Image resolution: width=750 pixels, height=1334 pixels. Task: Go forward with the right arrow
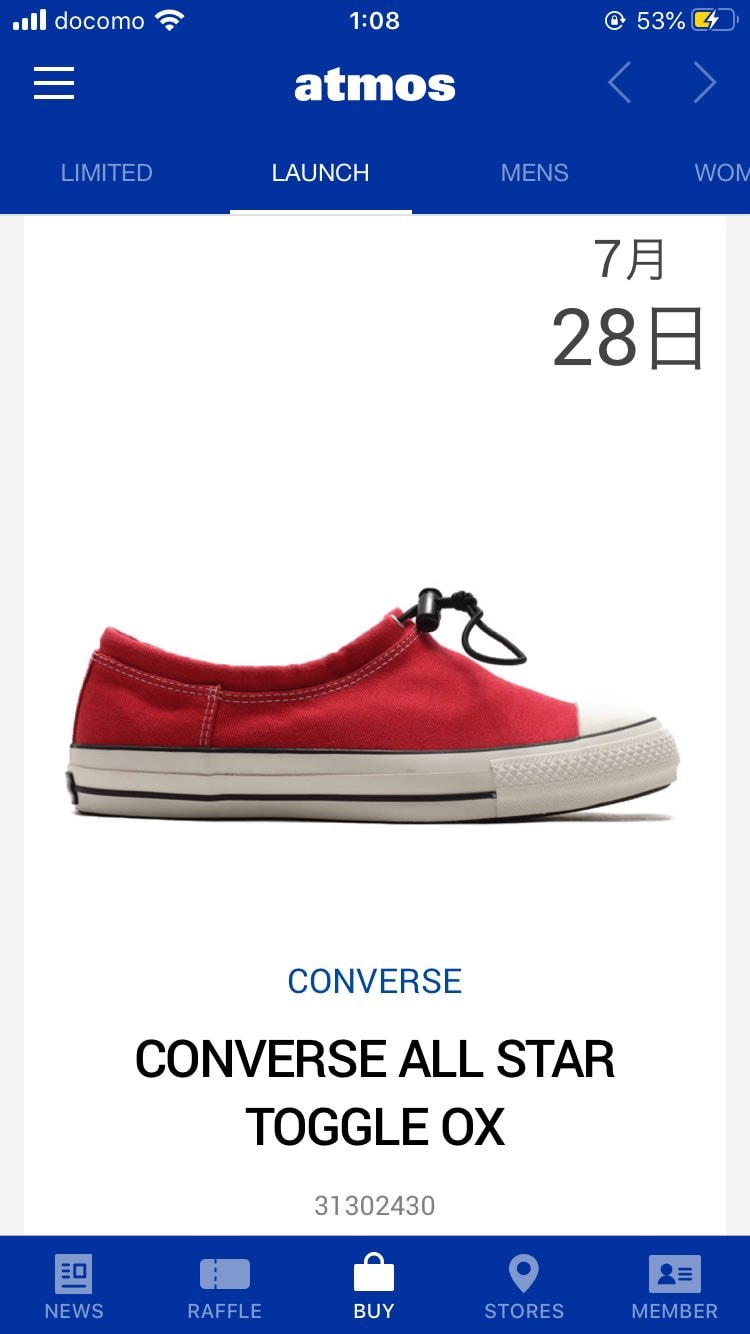tap(705, 84)
